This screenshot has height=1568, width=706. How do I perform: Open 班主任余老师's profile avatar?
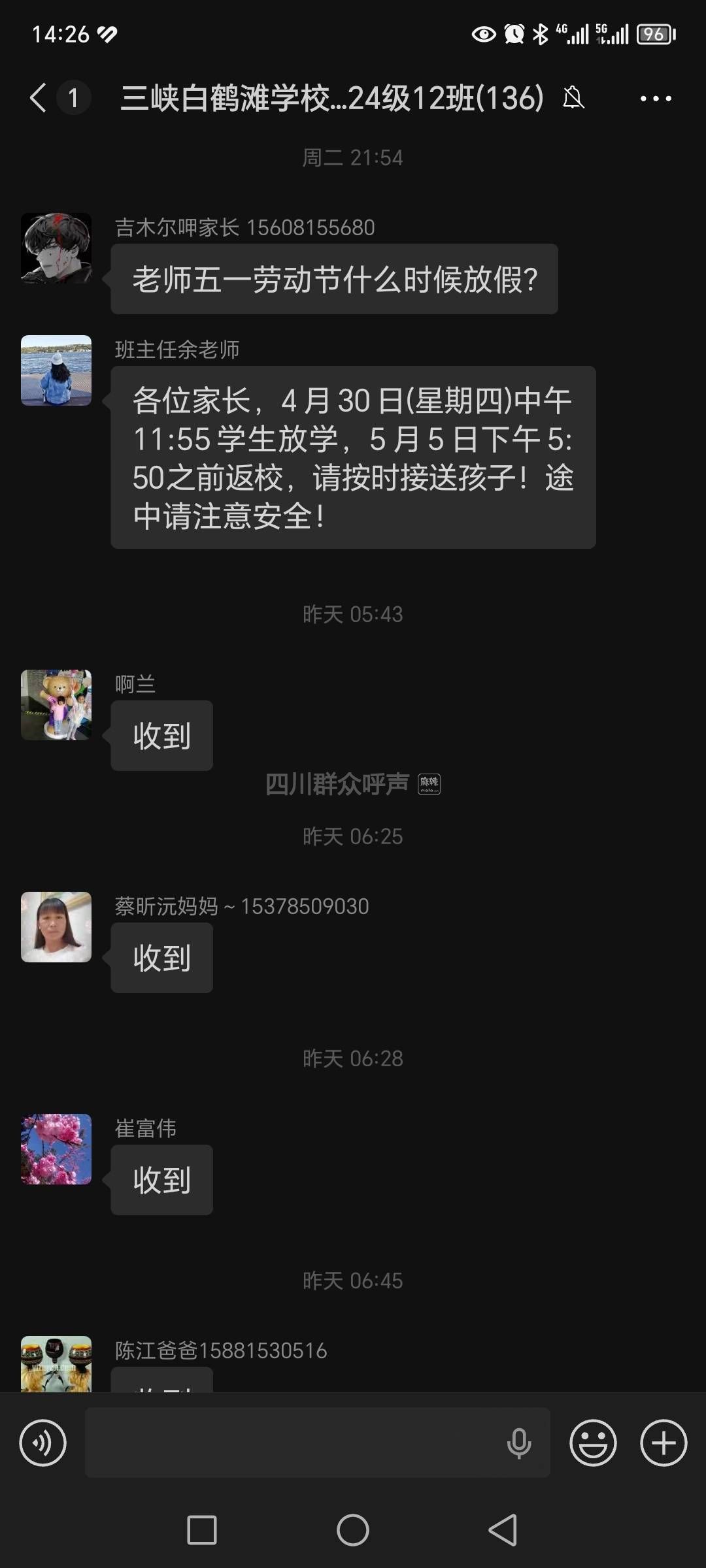(x=56, y=370)
